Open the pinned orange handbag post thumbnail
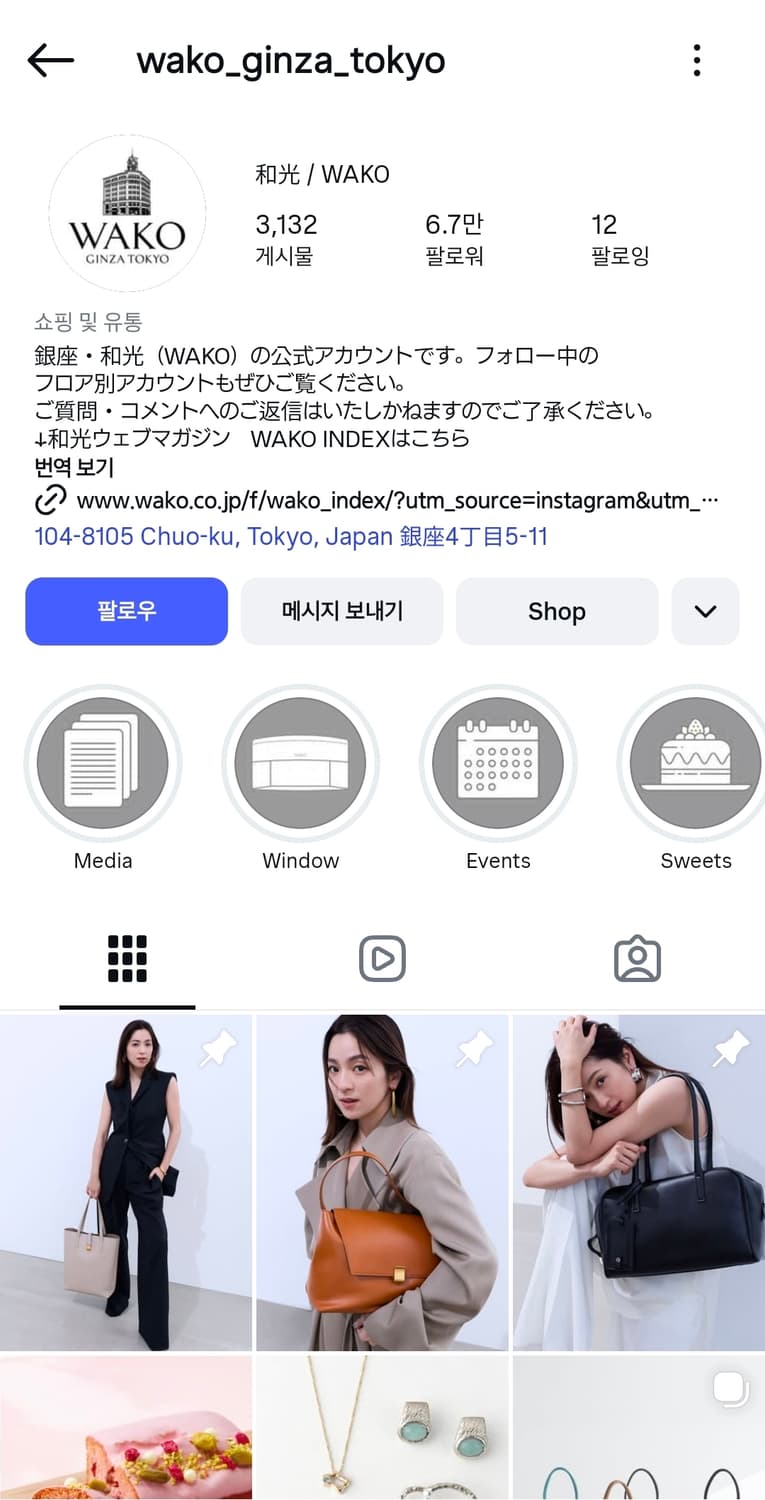Viewport: 765px width, 1500px height. coord(382,1180)
